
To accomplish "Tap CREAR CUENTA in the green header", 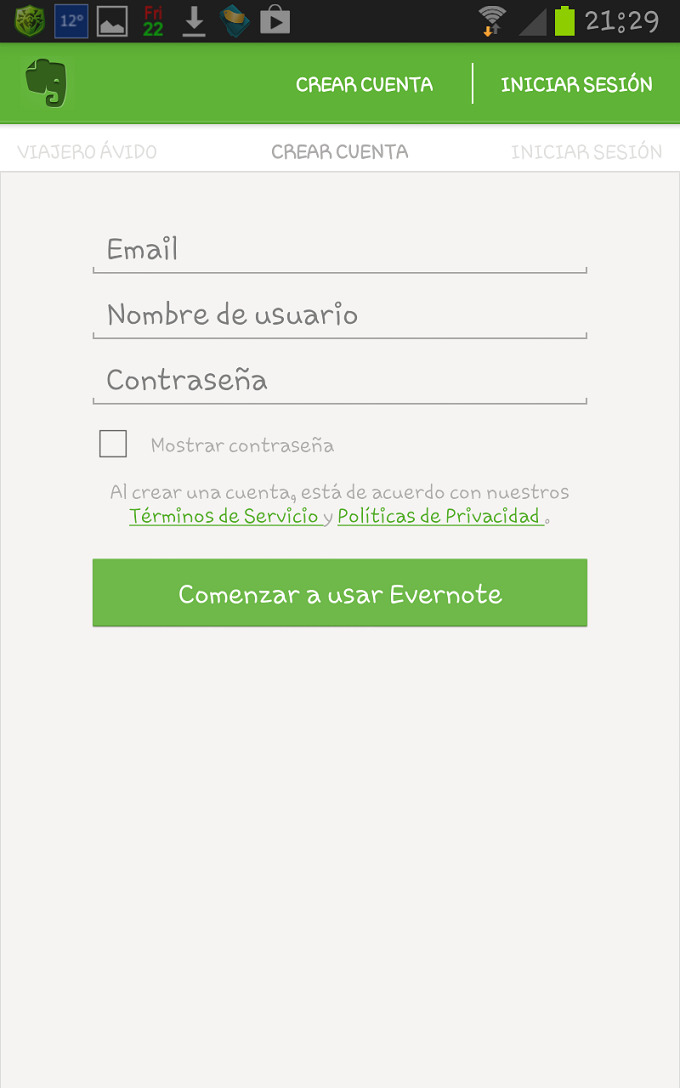I will click(x=364, y=85).
